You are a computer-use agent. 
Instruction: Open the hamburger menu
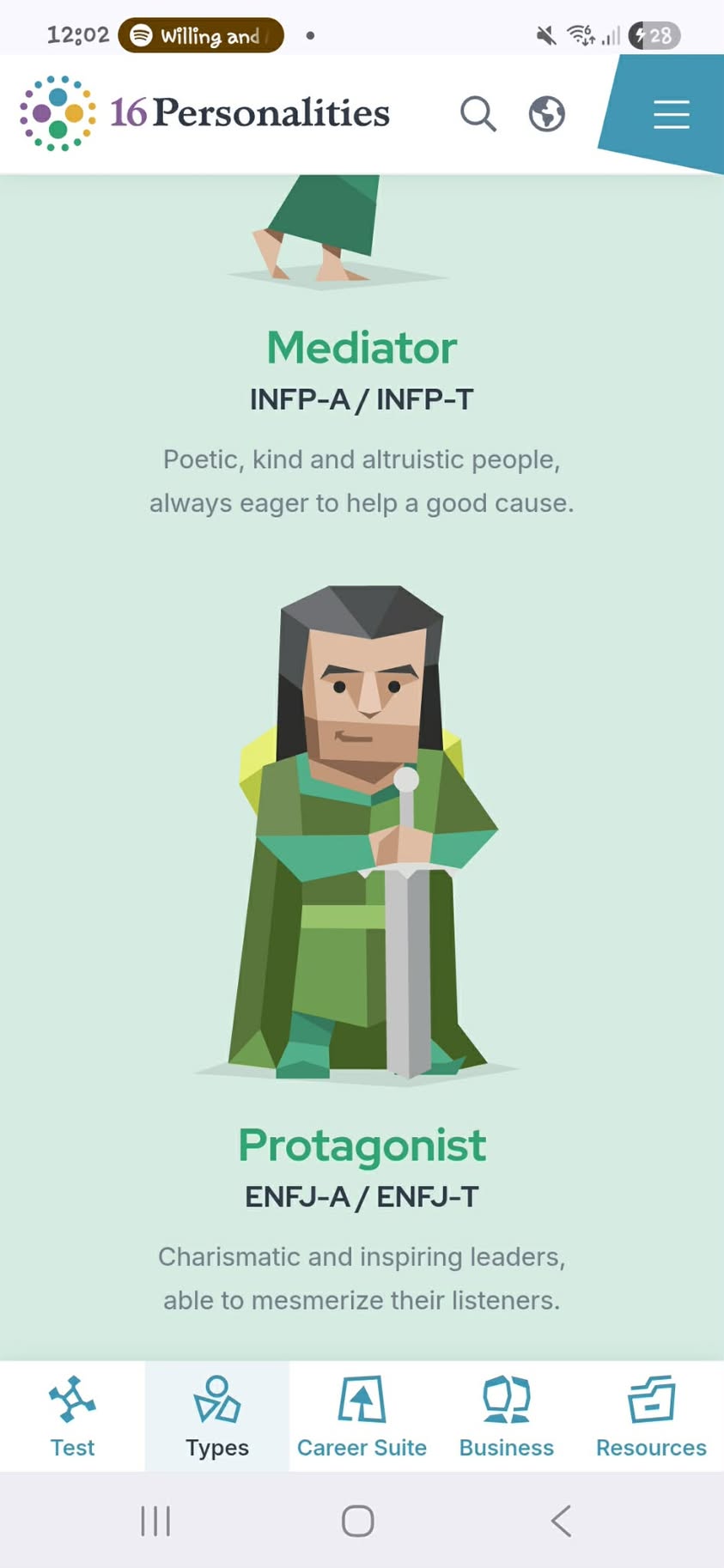(671, 114)
